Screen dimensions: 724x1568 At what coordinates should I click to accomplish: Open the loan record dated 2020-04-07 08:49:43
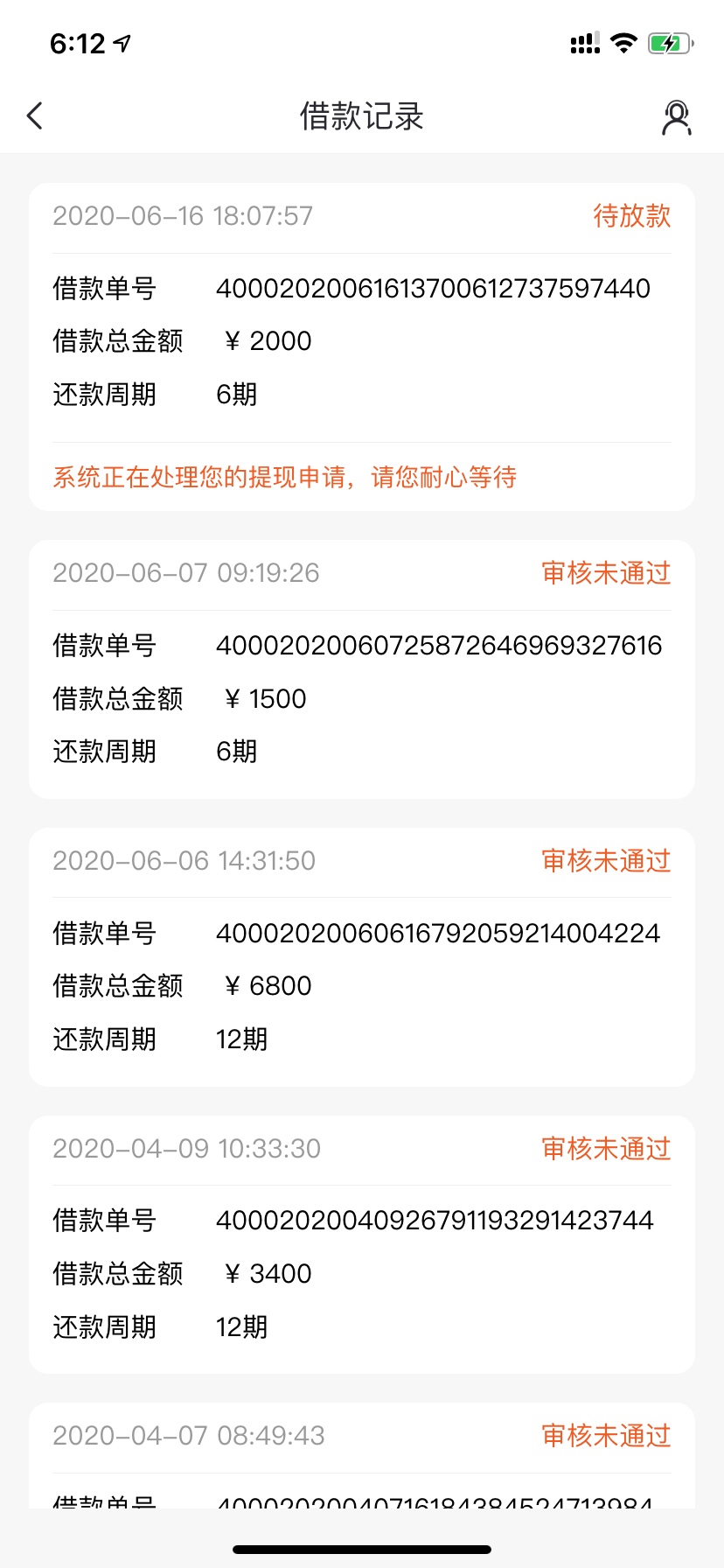pos(362,1456)
